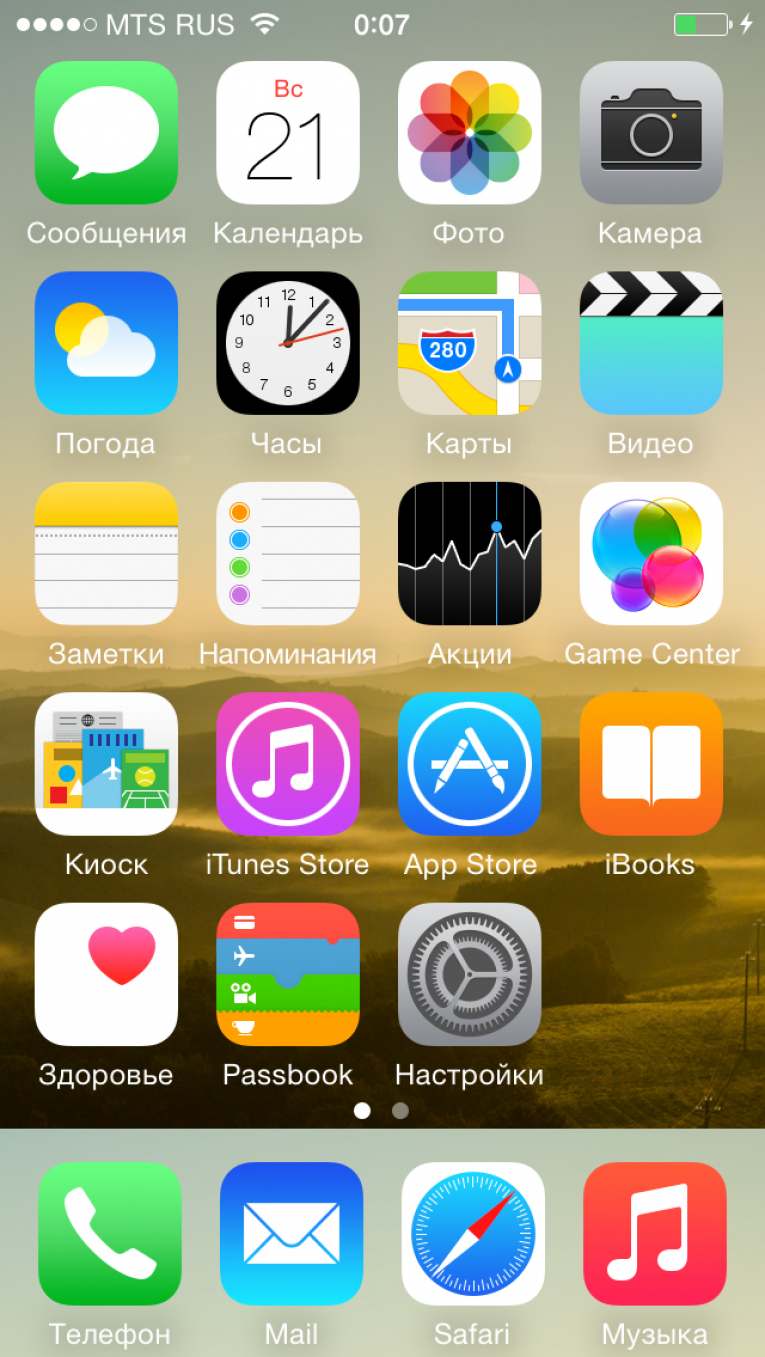Viewport: 765px width, 1357px height.
Task: Open the Сообщения app
Action: 106,133
